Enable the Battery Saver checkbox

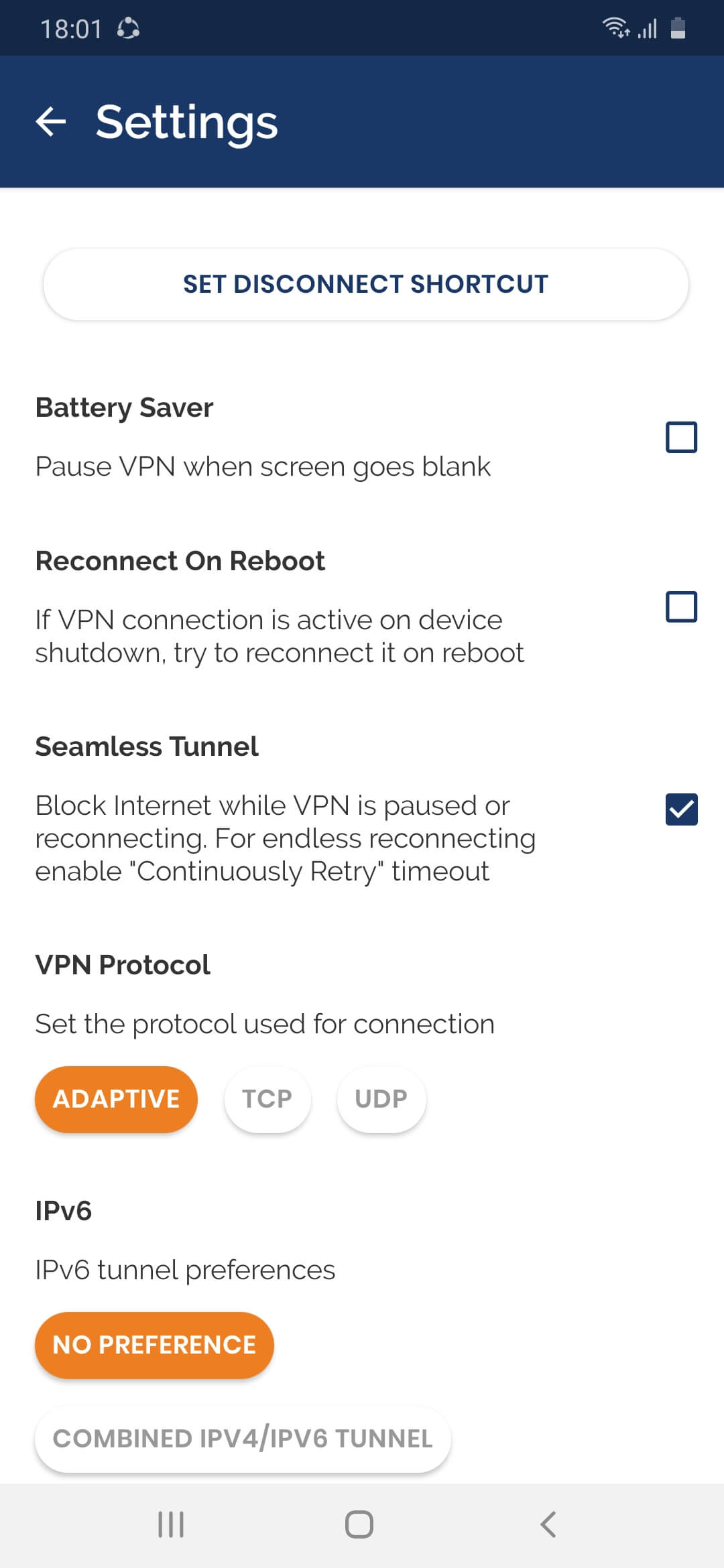tap(681, 437)
